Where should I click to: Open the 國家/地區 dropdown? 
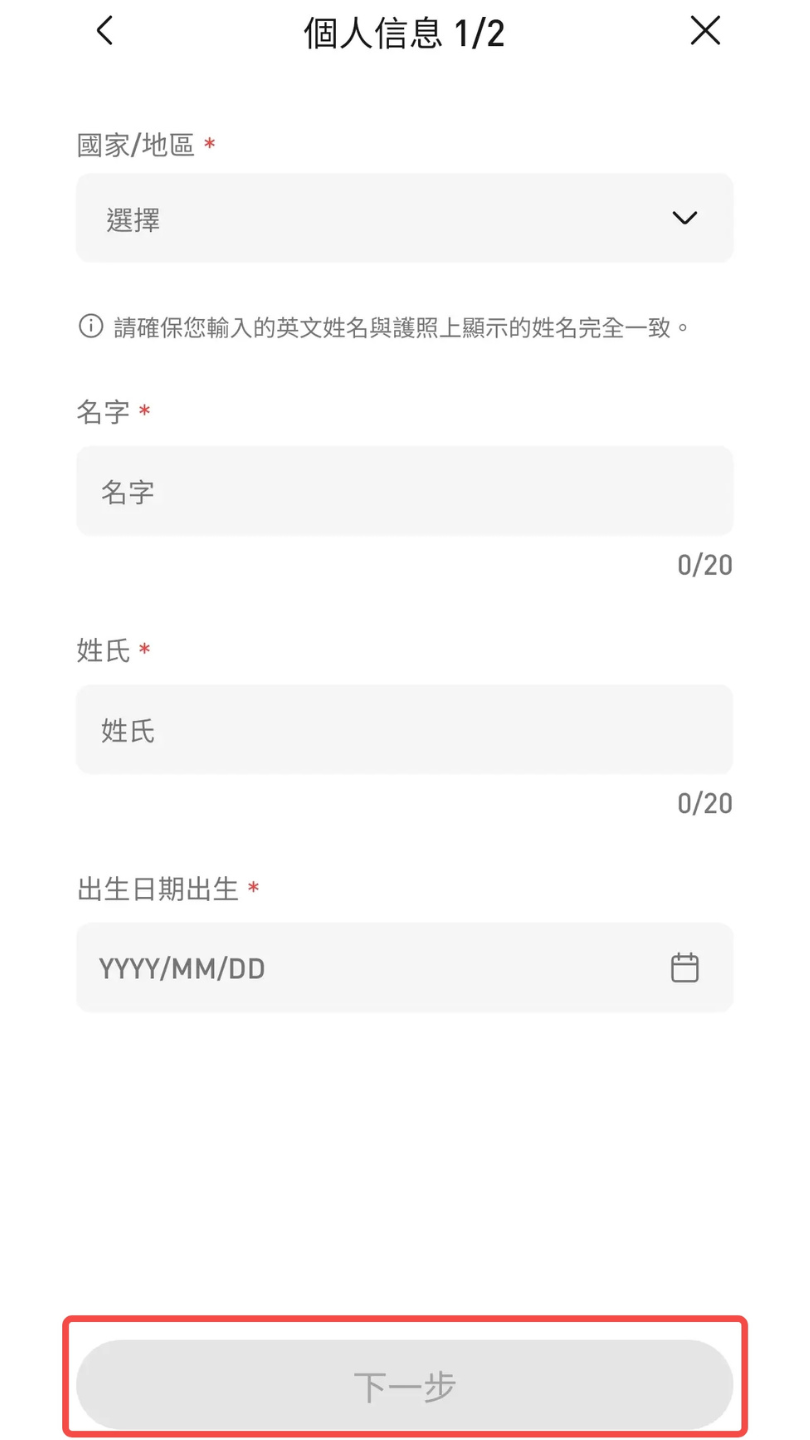[404, 218]
